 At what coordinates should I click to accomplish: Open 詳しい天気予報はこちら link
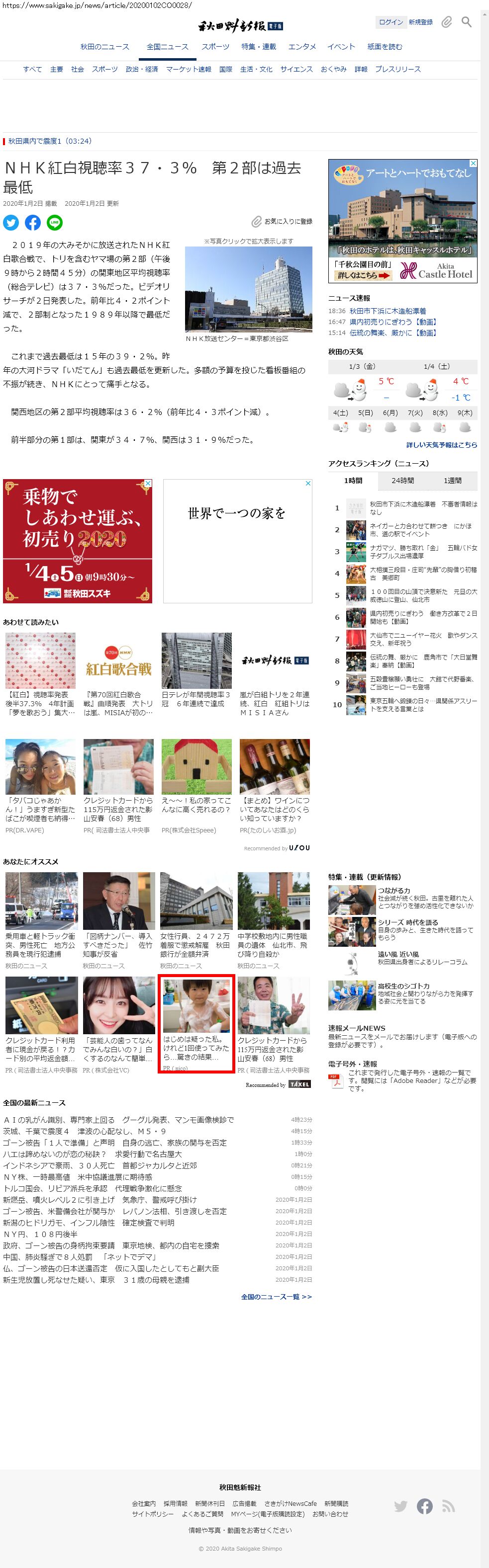tap(442, 445)
